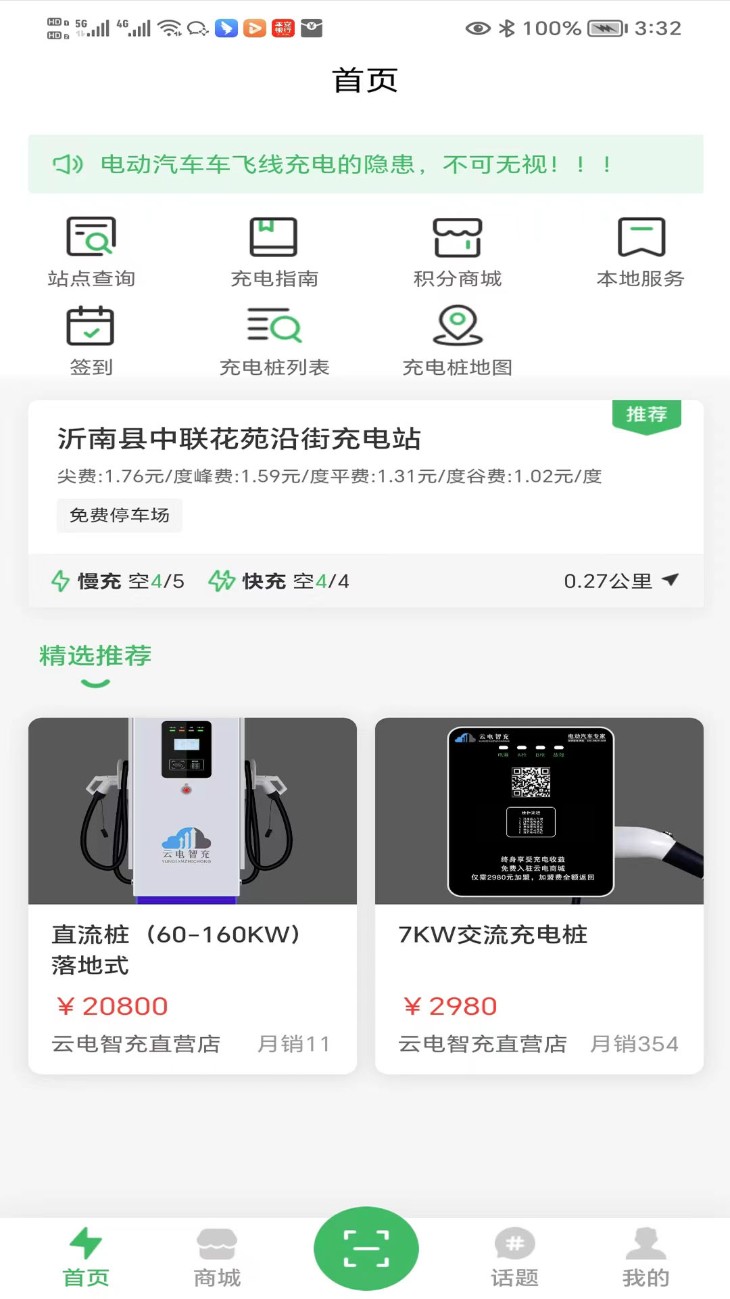Screen dimensions: 730x1299
Task: Tap 签到 to check in
Action: [91, 341]
